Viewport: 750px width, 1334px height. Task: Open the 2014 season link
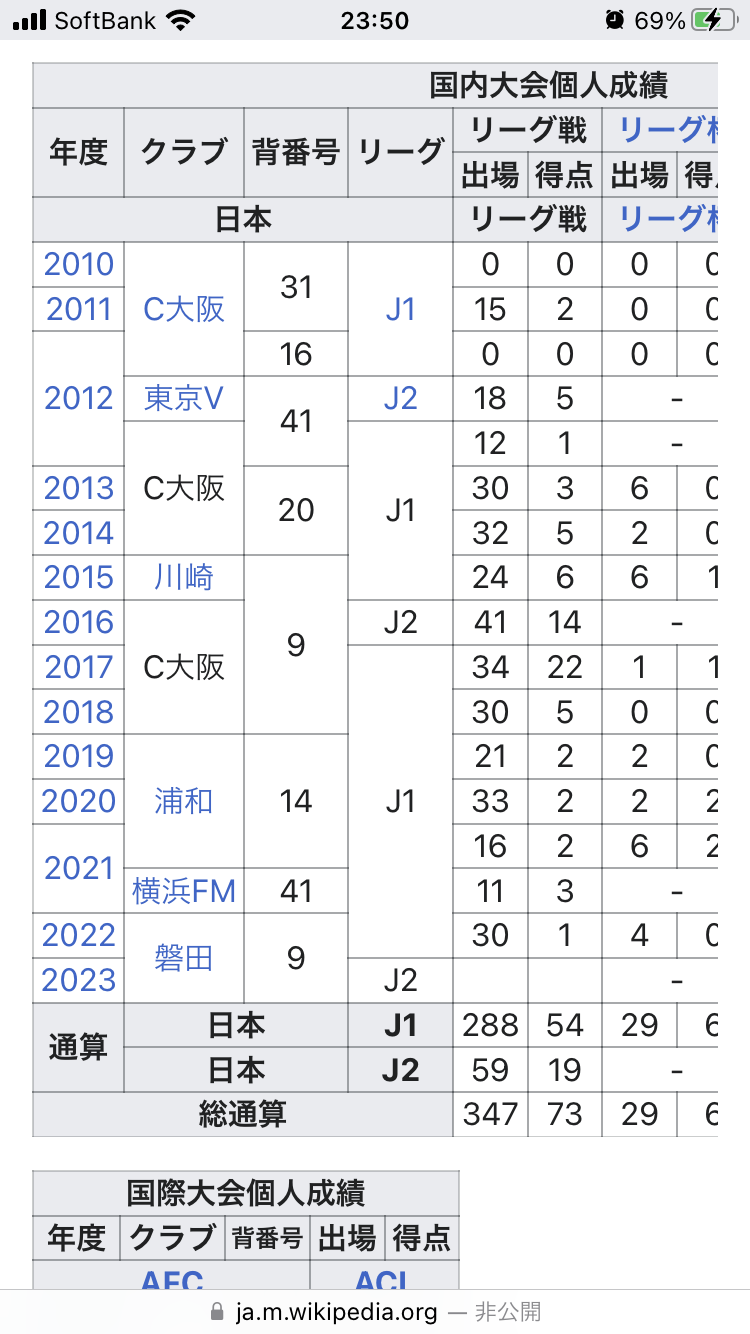[79, 533]
